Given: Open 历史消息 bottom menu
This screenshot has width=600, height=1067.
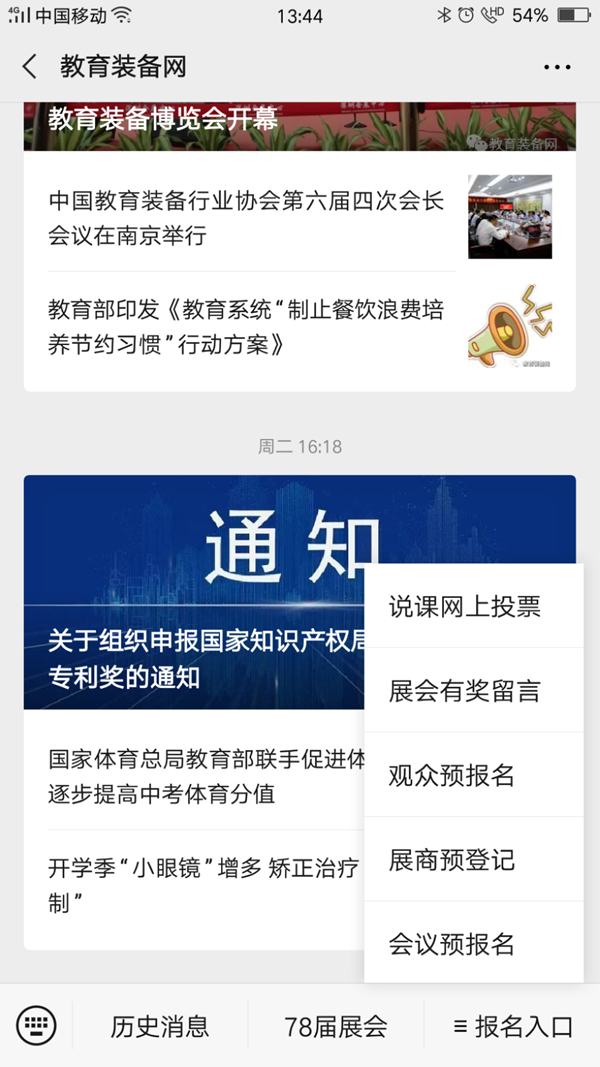Looking at the screenshot, I should (x=160, y=1025).
